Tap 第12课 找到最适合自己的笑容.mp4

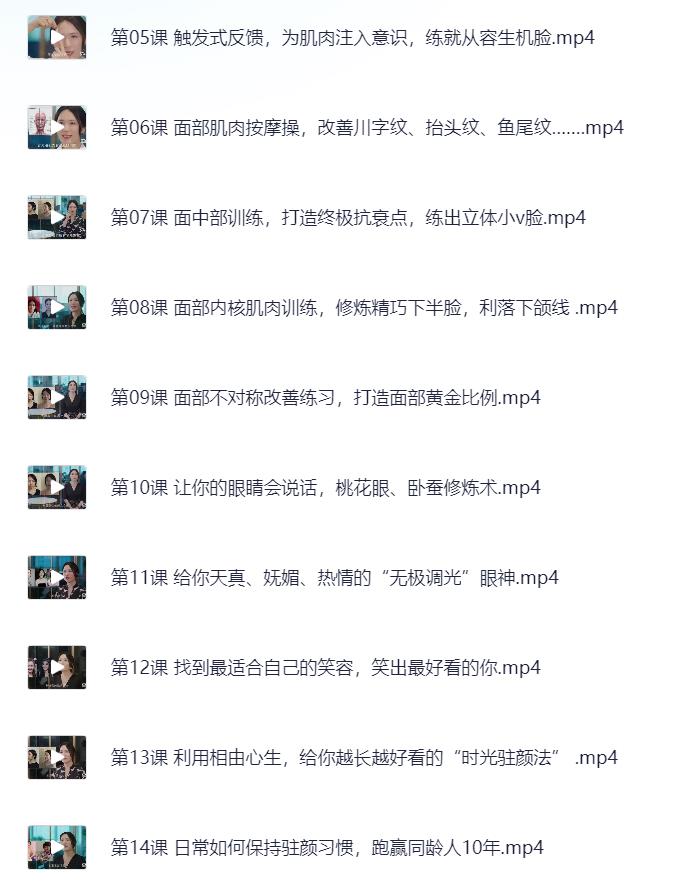[325, 668]
